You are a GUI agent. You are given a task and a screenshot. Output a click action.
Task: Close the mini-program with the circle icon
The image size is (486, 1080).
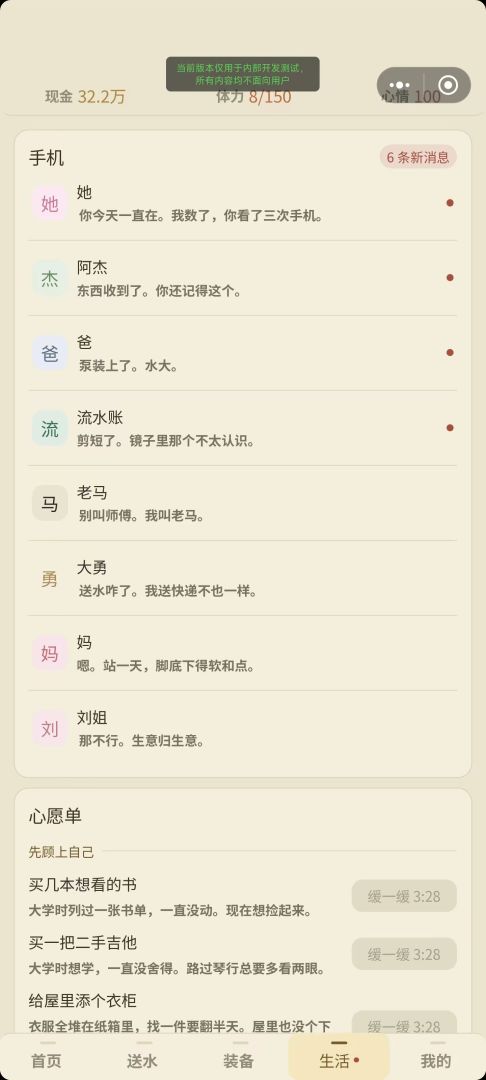(x=447, y=85)
